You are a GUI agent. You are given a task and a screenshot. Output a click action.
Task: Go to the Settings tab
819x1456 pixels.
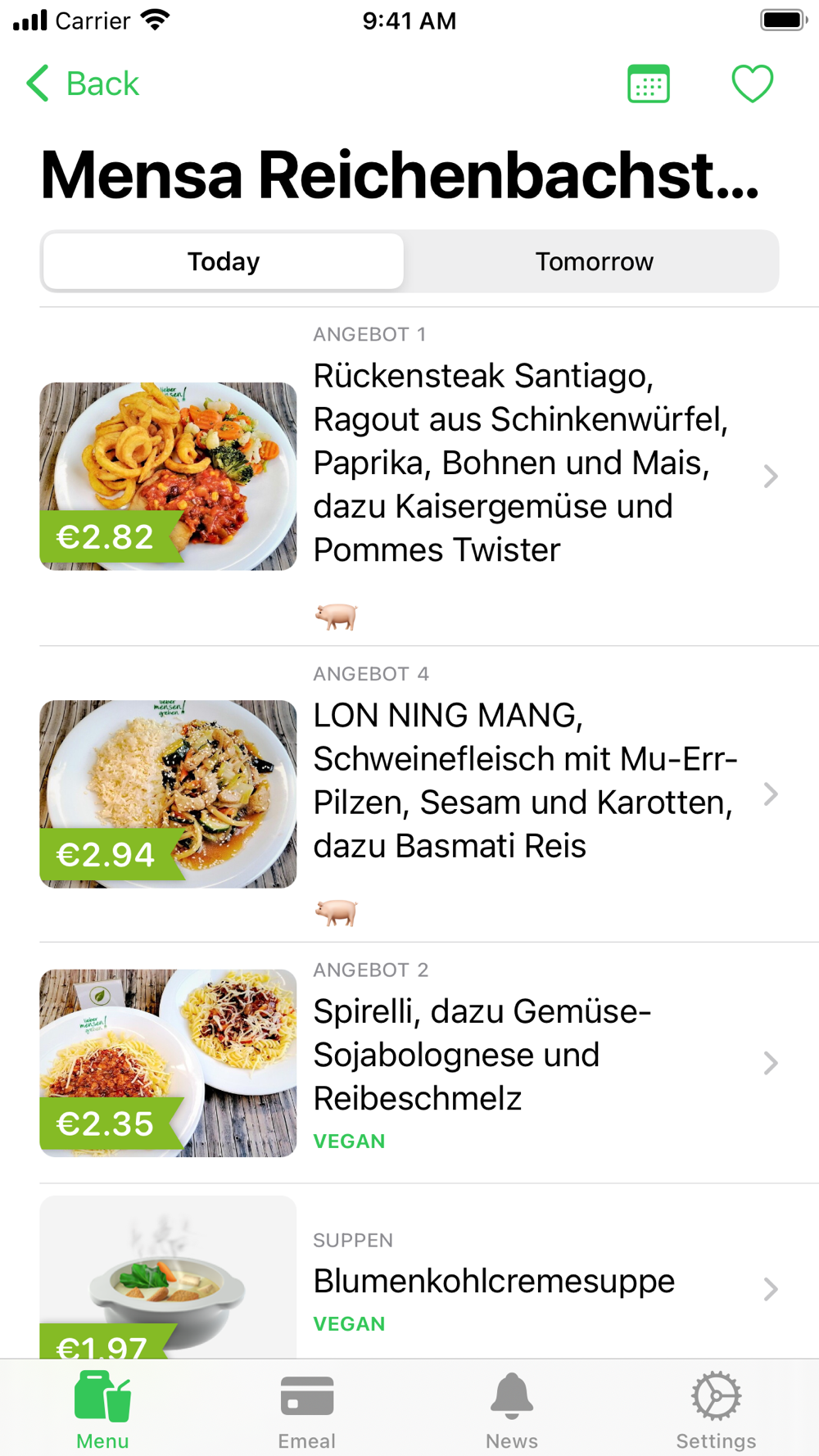coord(716,1410)
